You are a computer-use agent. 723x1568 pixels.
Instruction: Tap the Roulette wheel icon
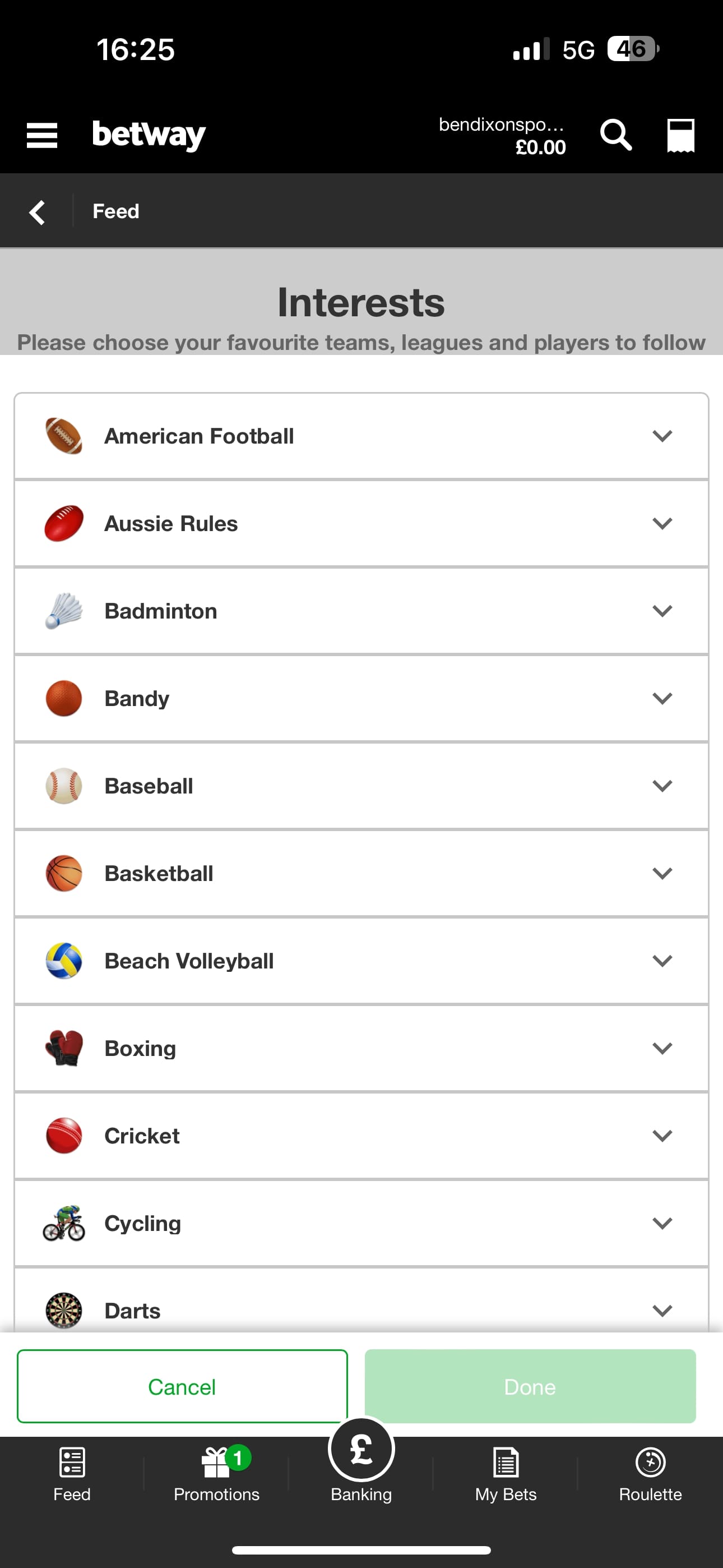point(650,1469)
